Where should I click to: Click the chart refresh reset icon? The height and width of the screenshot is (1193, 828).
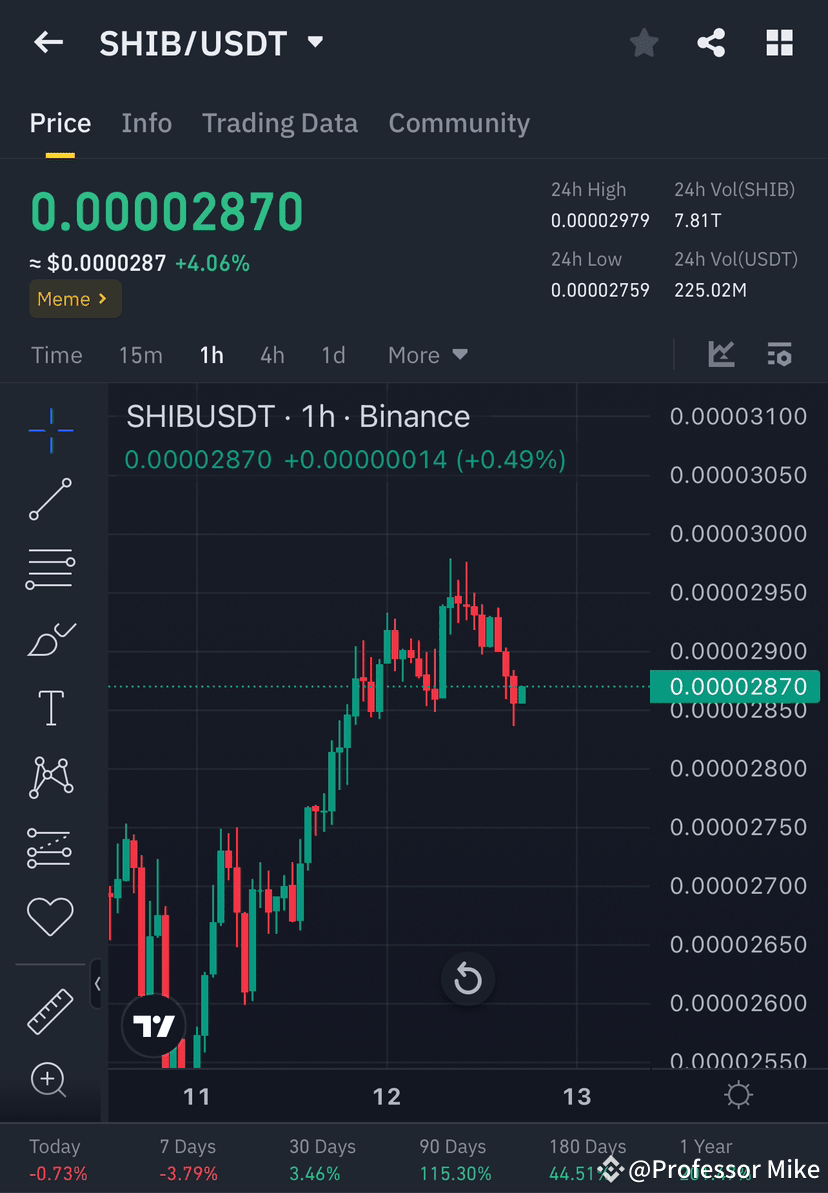pos(467,979)
